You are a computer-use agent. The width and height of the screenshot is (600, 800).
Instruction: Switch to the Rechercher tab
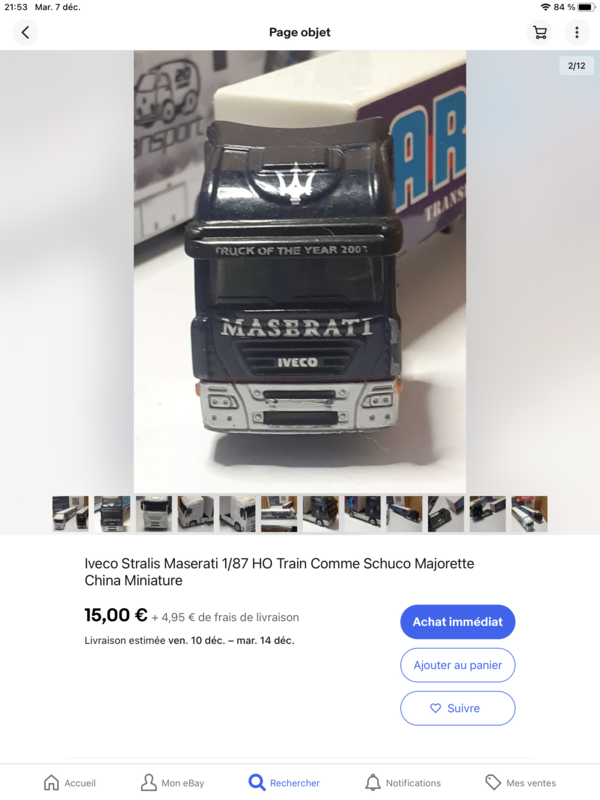pos(285,782)
